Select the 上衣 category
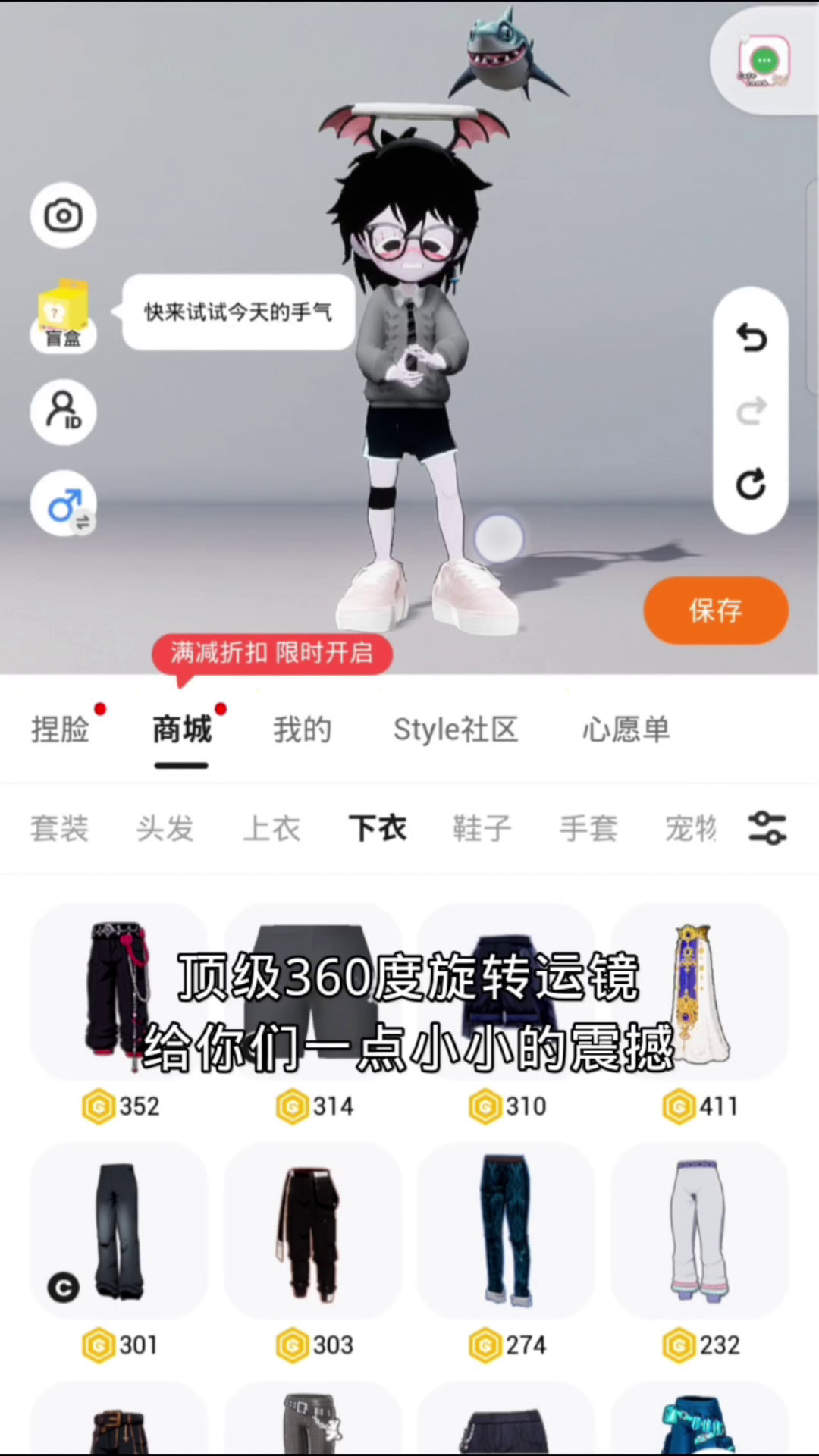 [x=271, y=828]
